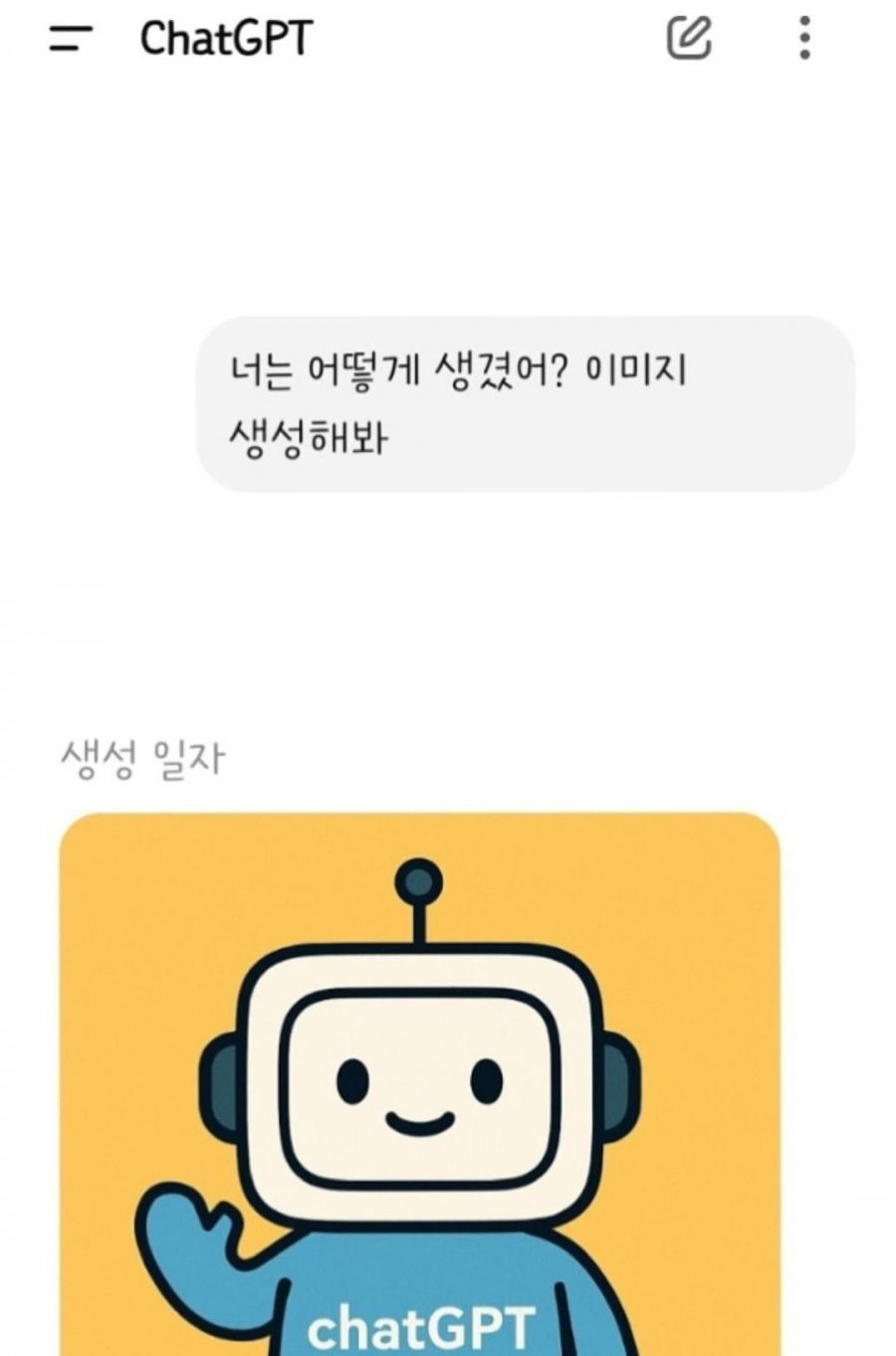Click the hamburger icon to view chat history
The width and height of the screenshot is (896, 1356).
pyautogui.click(x=68, y=40)
